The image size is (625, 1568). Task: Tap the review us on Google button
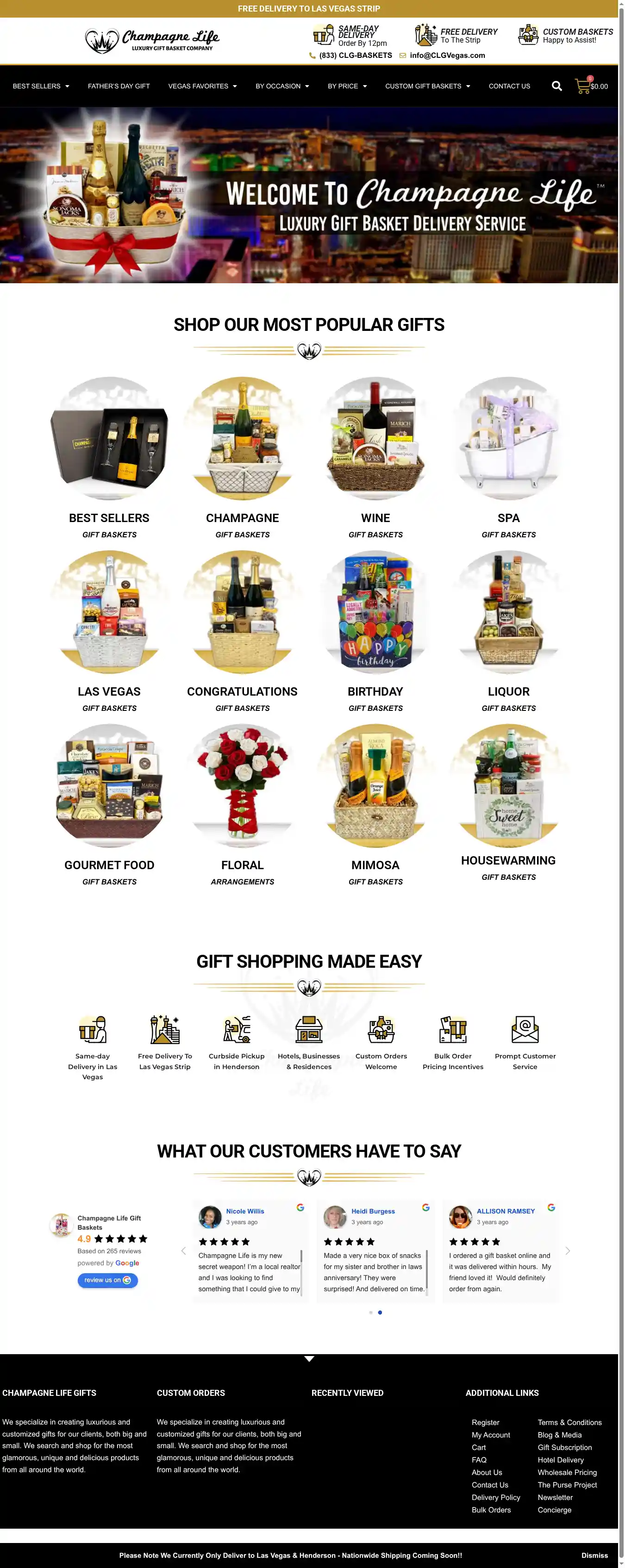tap(108, 1280)
